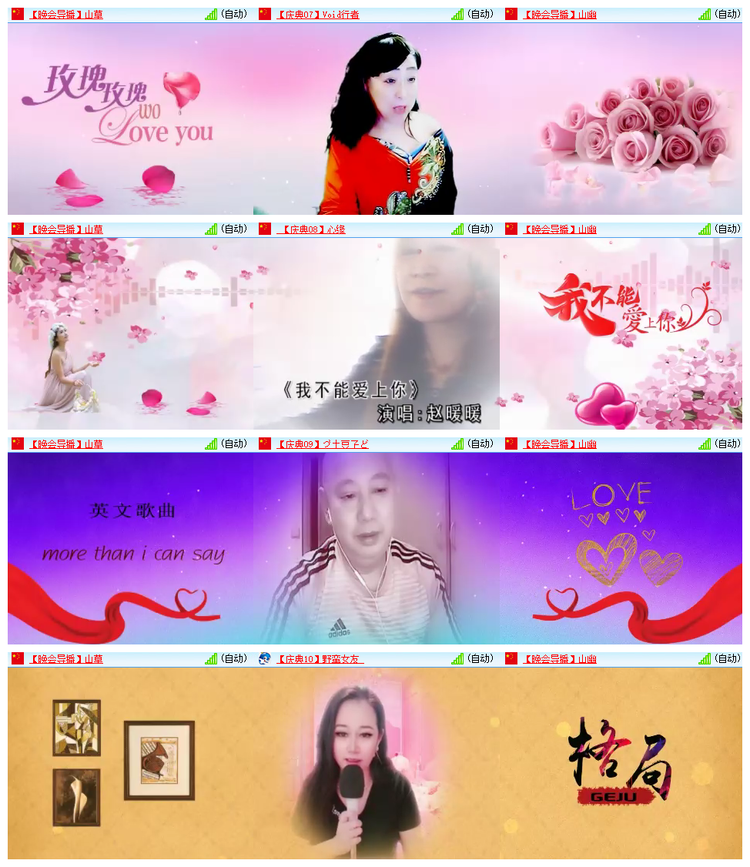The height and width of the screenshot is (867, 750).
Task: Click the signal strength bars on Voi行者's stream
Action: click(457, 12)
